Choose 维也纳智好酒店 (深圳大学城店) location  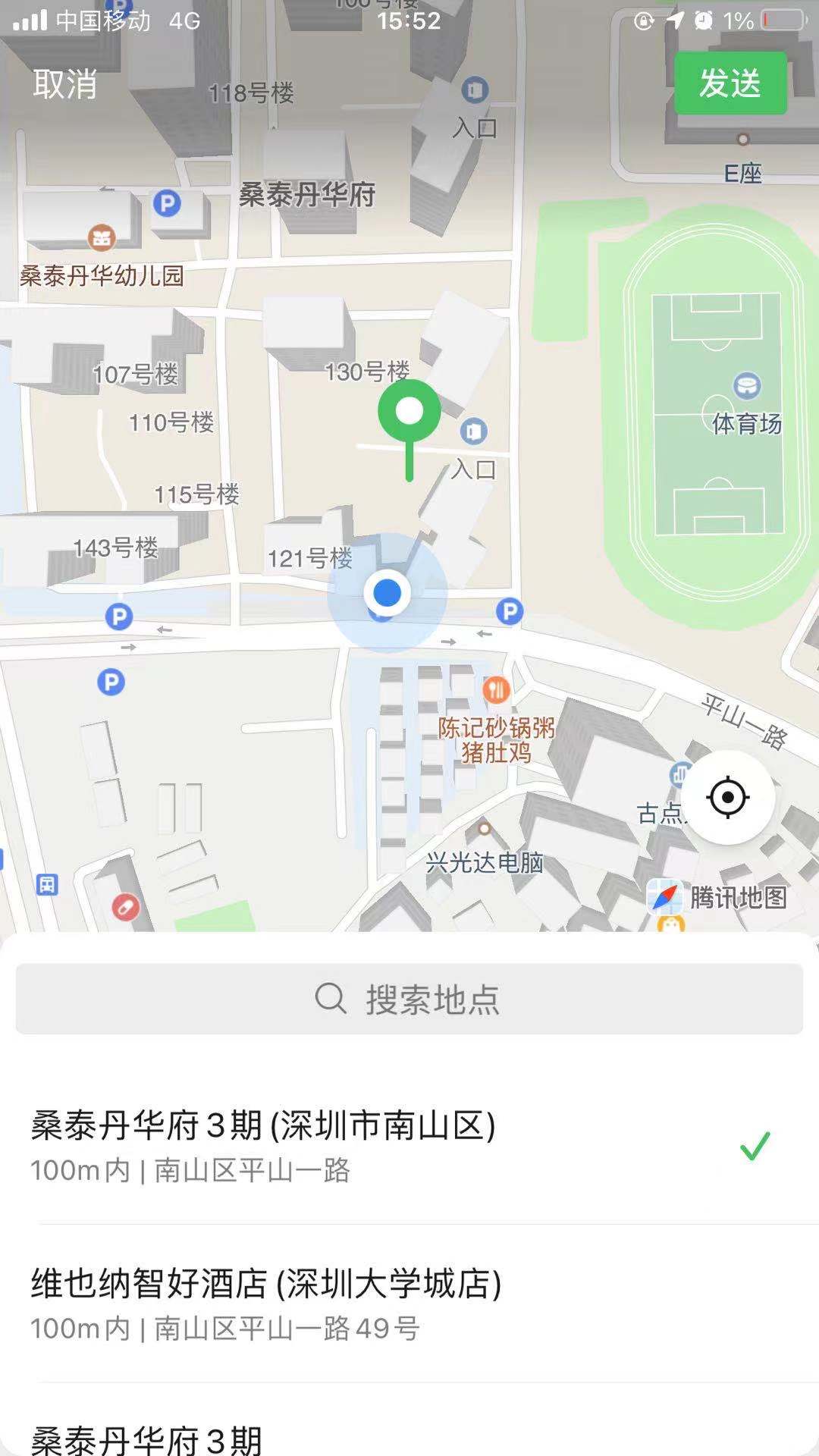point(379,1303)
